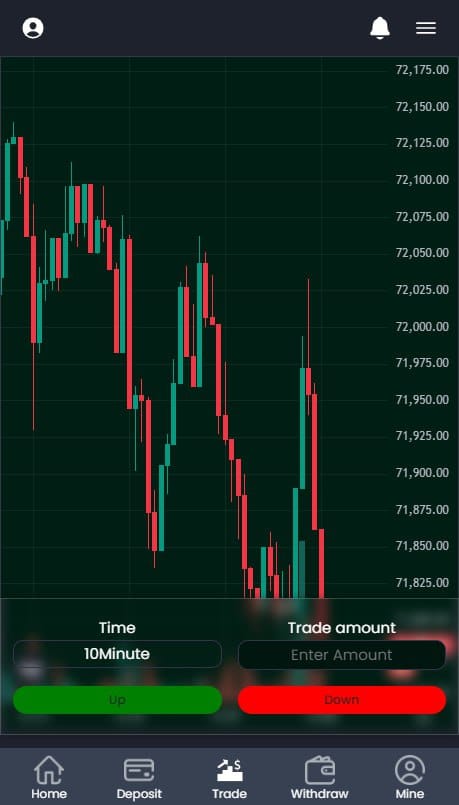
Task: Place a Down trade
Action: click(342, 700)
